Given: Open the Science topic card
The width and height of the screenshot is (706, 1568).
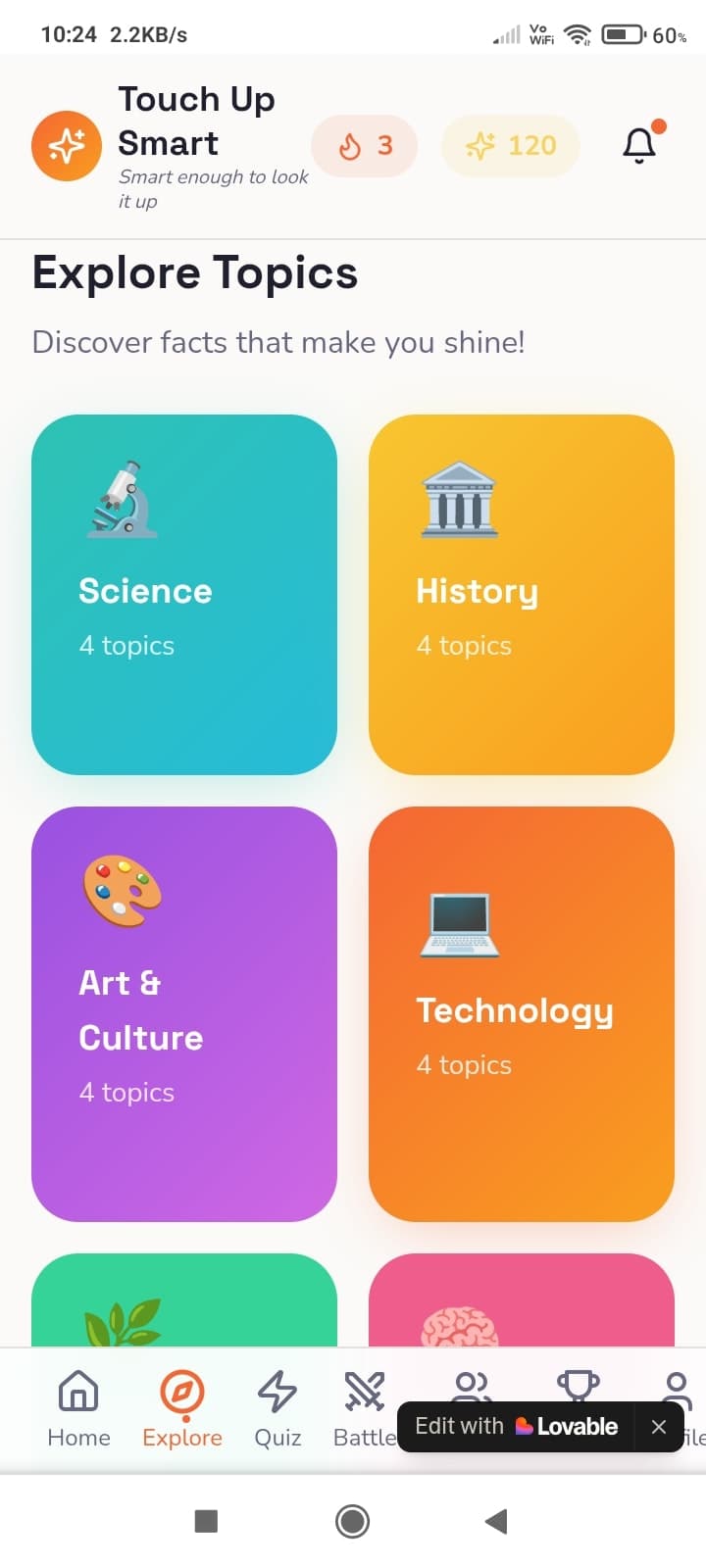Looking at the screenshot, I should (x=184, y=594).
